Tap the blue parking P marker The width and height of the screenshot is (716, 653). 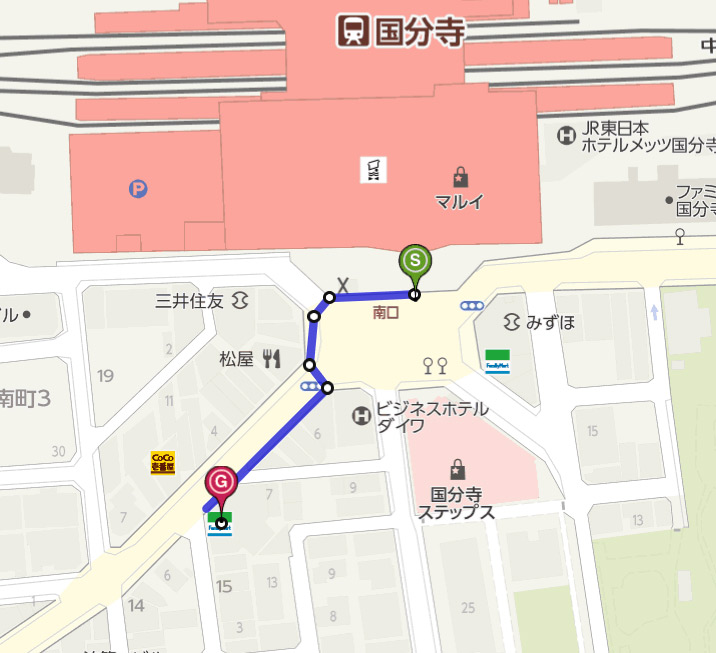[138, 188]
